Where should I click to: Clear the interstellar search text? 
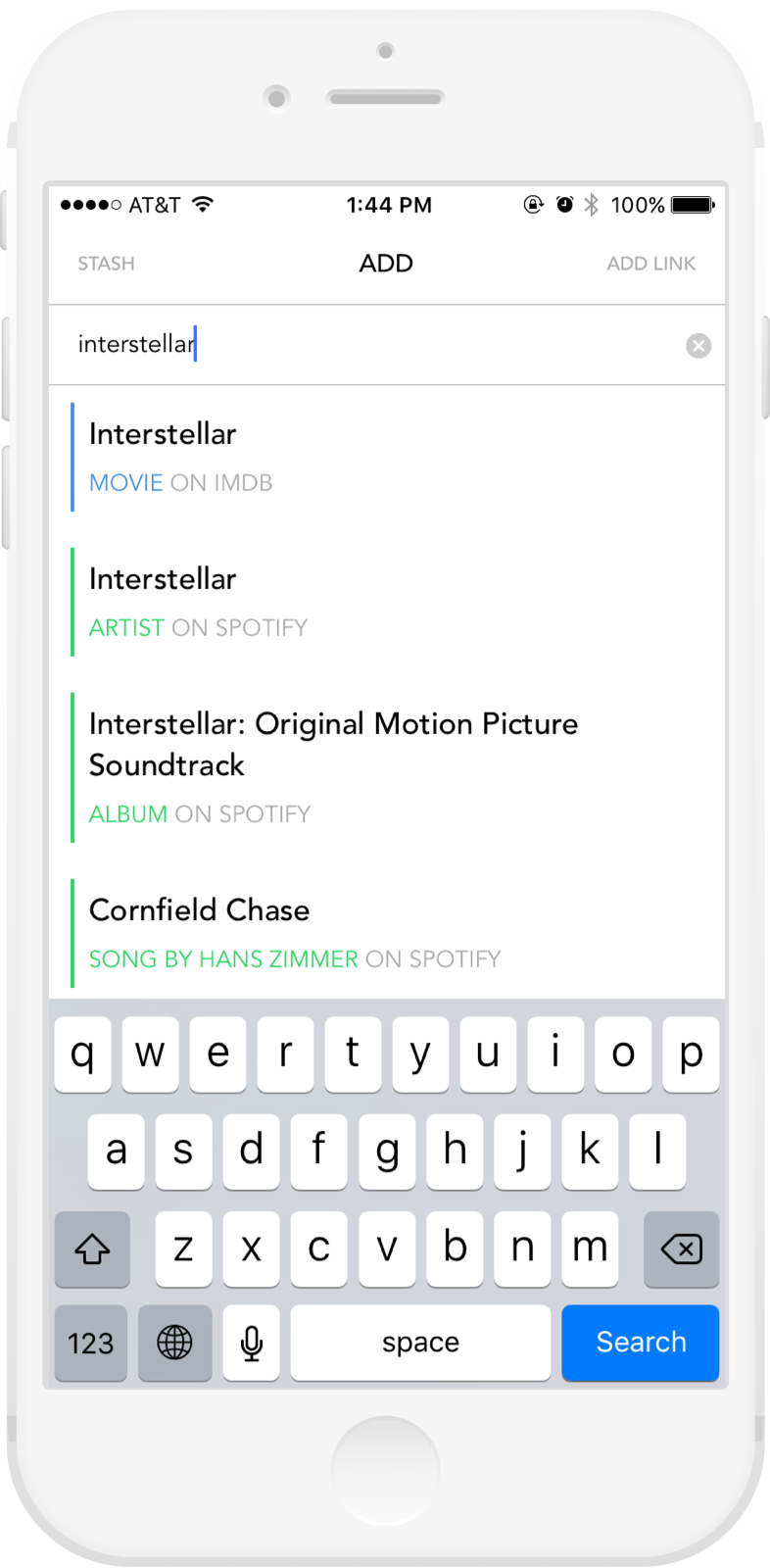[698, 345]
